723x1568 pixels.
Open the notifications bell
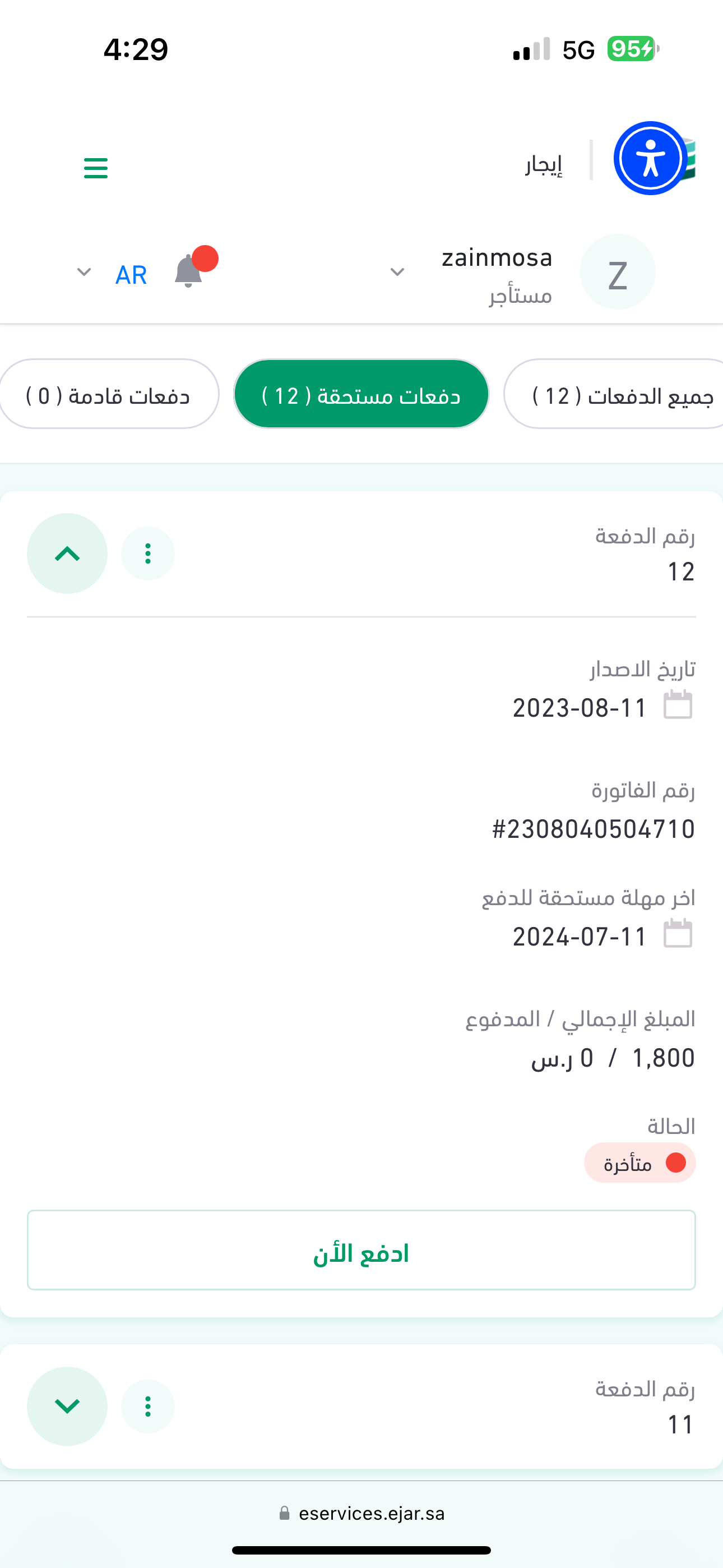[189, 272]
